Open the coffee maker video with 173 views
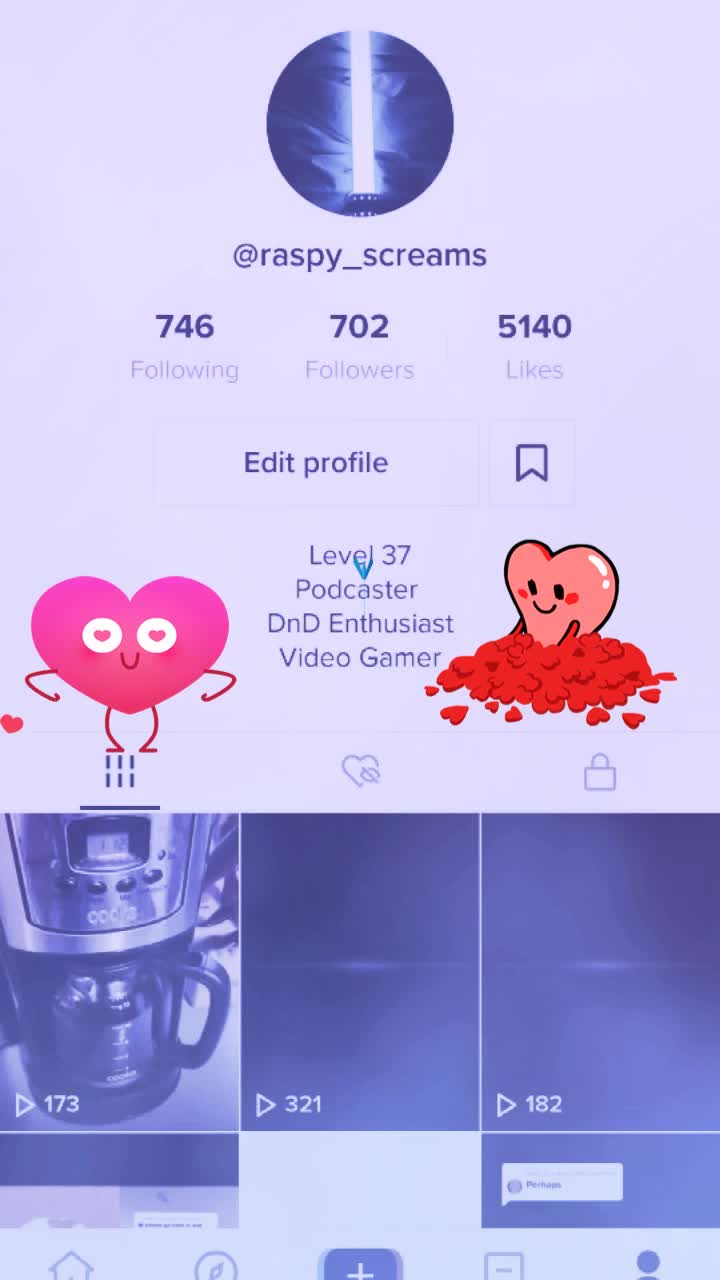The image size is (720, 1280). pyautogui.click(x=119, y=971)
